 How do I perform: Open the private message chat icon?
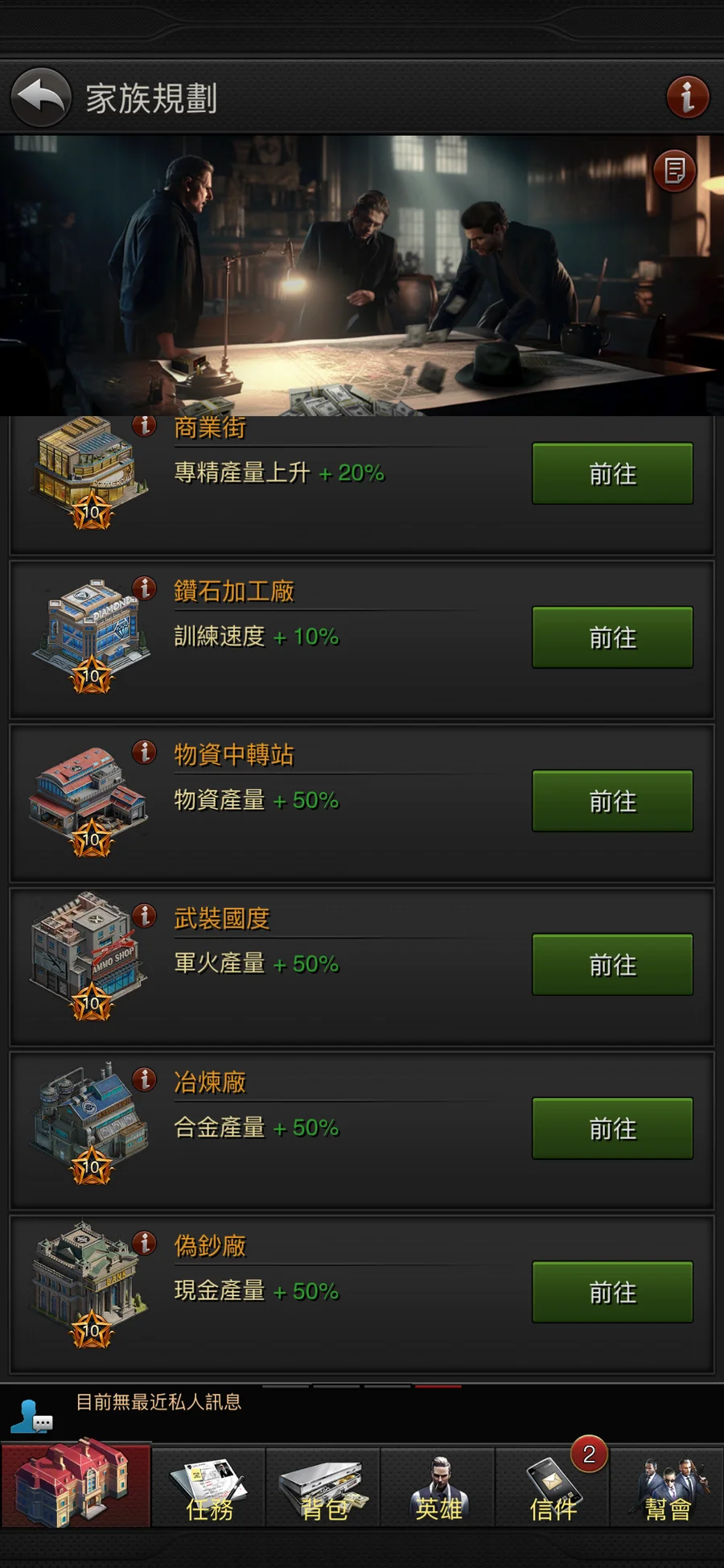[x=32, y=1418]
